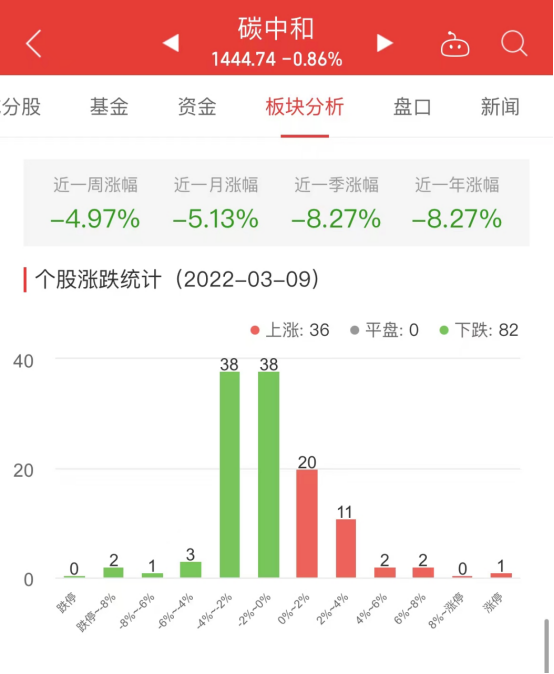The width and height of the screenshot is (554, 674).
Task: Go back using the top-left arrow
Action: [x=34, y=43]
